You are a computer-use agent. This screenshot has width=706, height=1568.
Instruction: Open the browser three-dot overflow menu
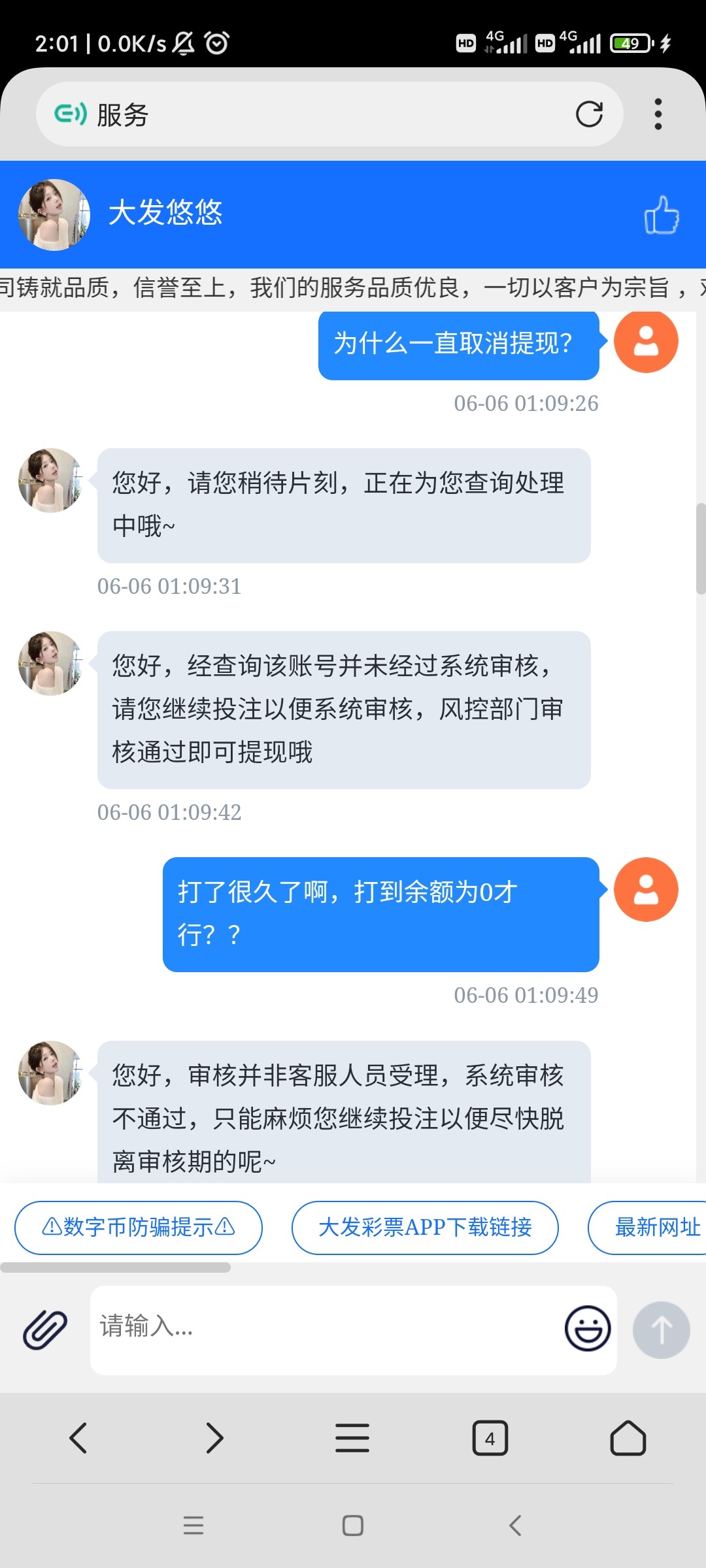coord(658,113)
